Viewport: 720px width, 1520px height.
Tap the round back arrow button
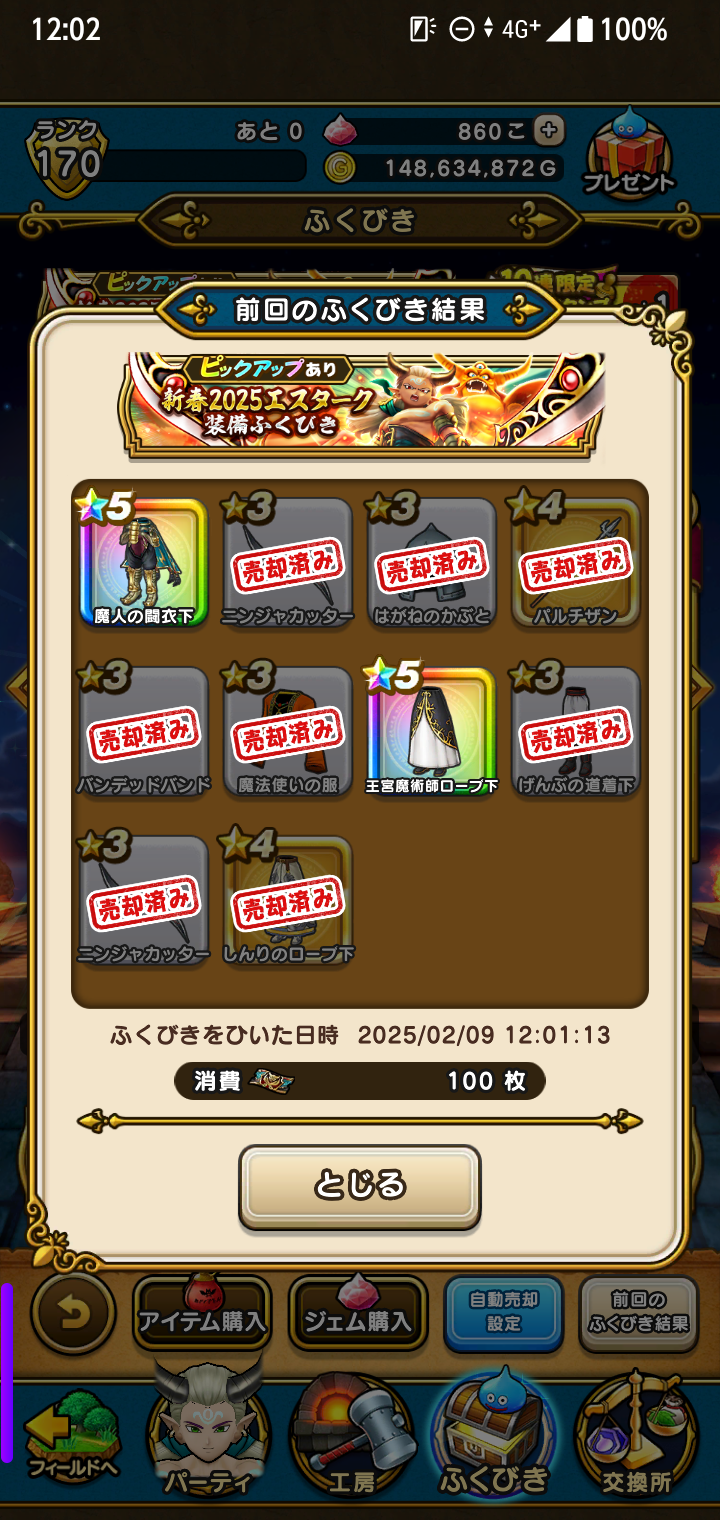[73, 1313]
